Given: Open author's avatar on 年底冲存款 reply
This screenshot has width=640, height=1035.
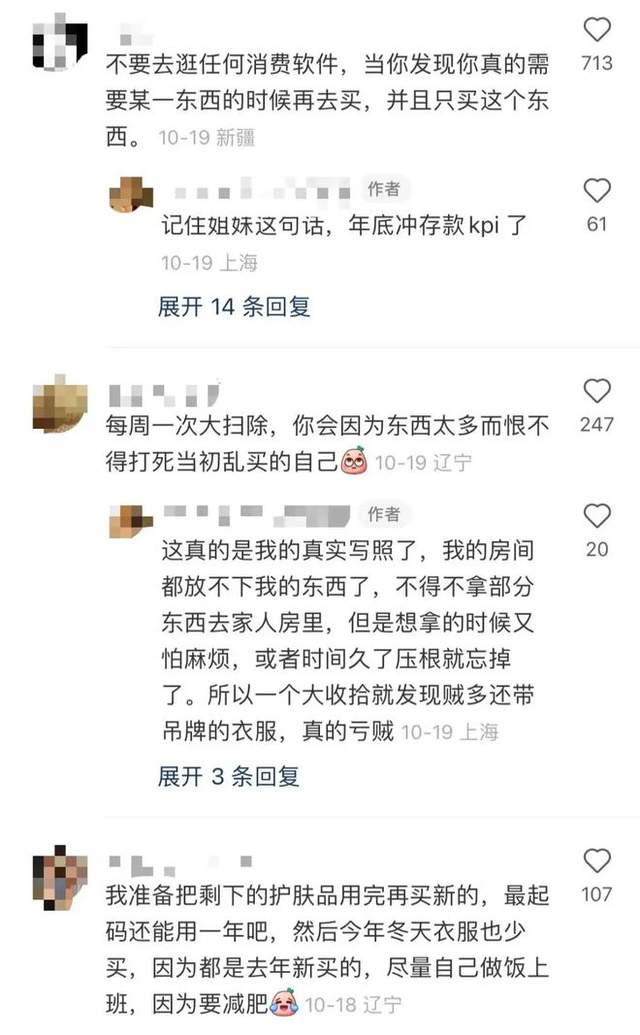Looking at the screenshot, I should tap(130, 195).
